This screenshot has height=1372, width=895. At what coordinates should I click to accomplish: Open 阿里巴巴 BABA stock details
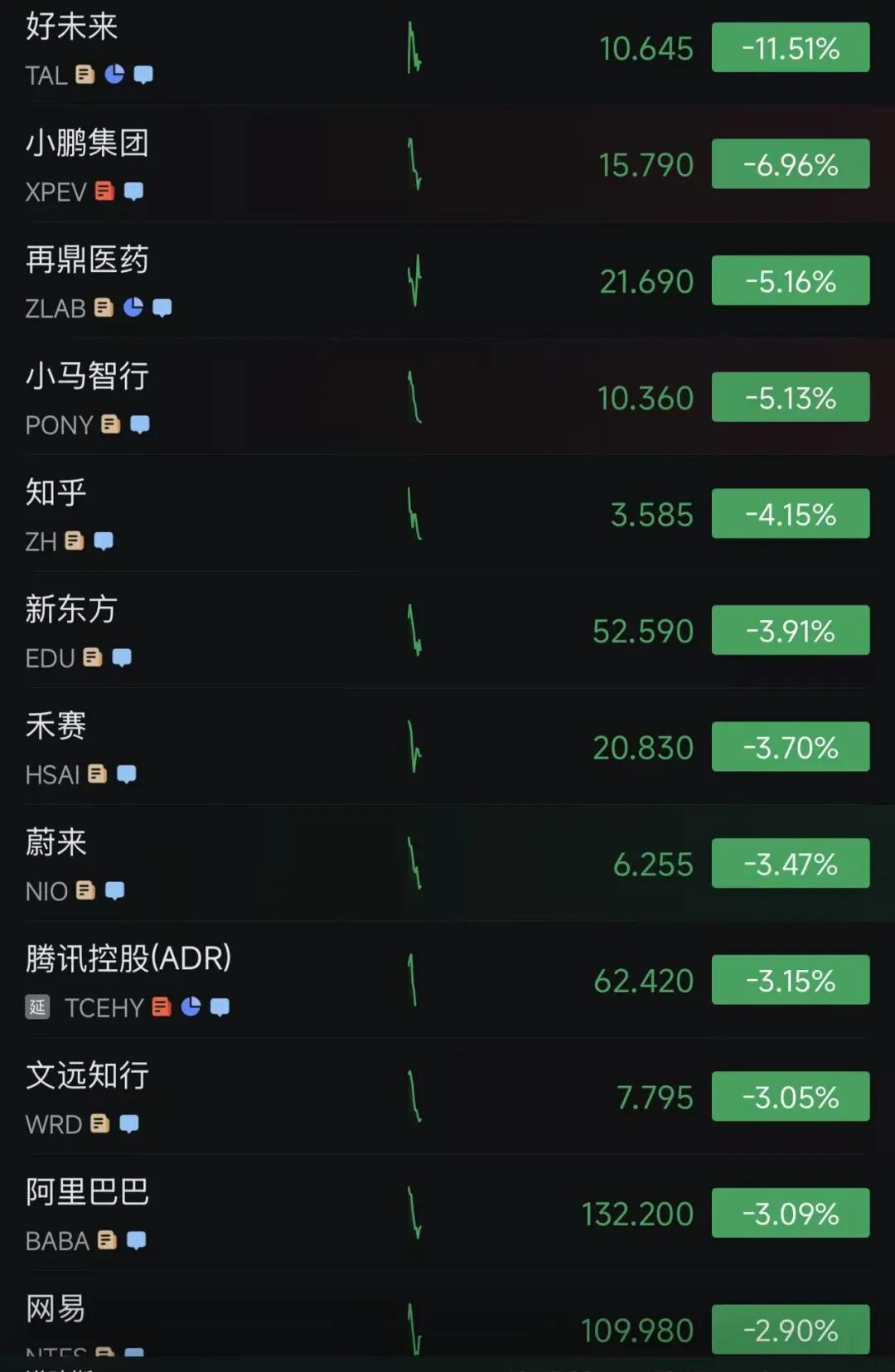click(249, 1214)
